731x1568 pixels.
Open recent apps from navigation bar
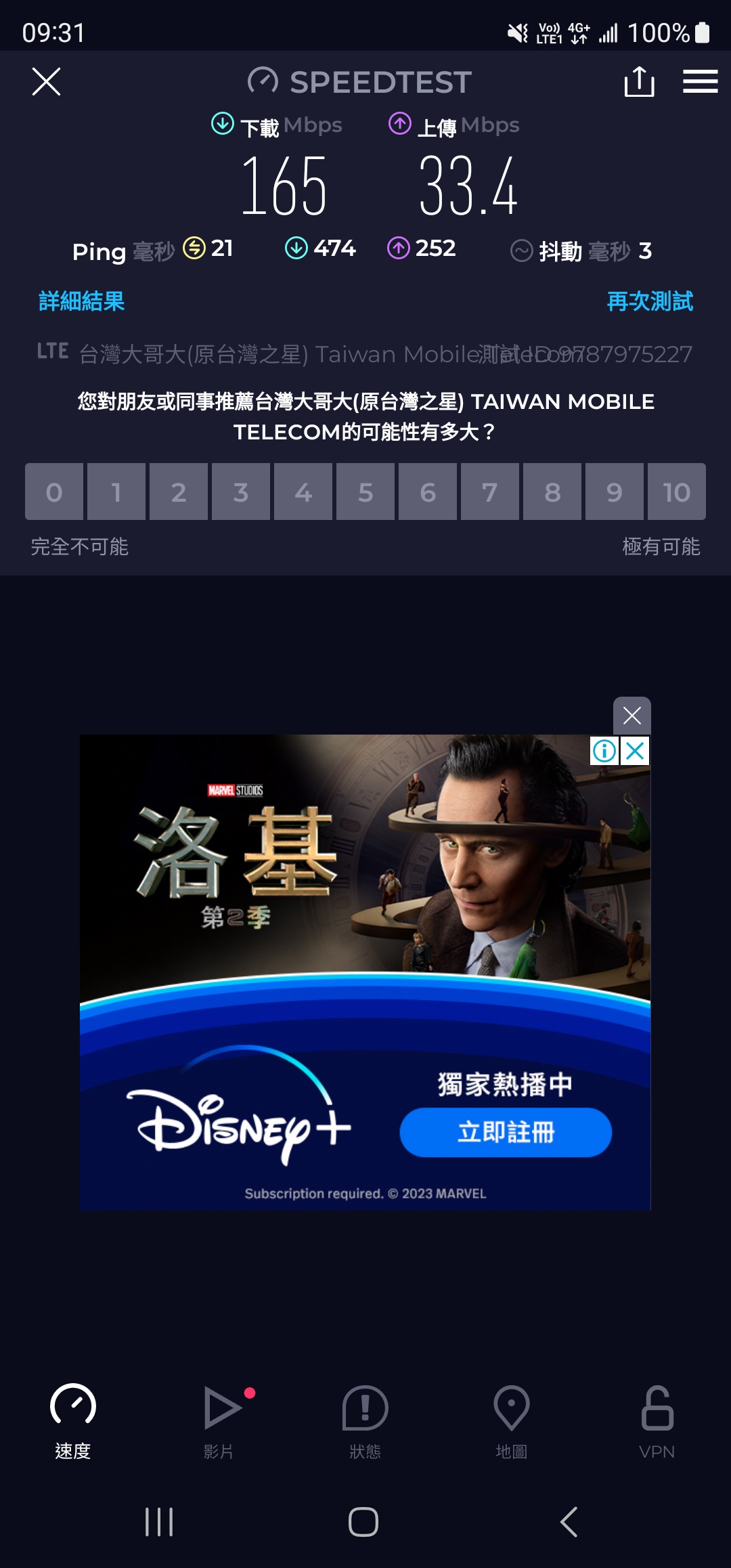click(160, 1522)
